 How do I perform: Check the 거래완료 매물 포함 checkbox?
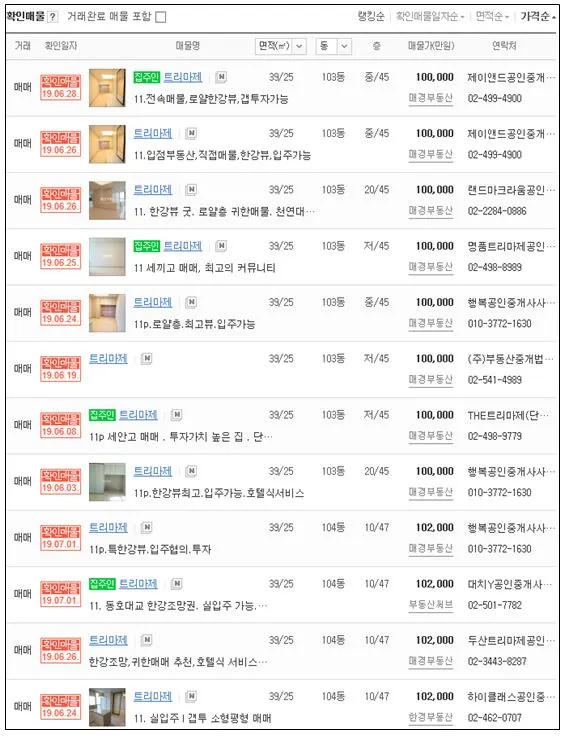click(x=160, y=17)
